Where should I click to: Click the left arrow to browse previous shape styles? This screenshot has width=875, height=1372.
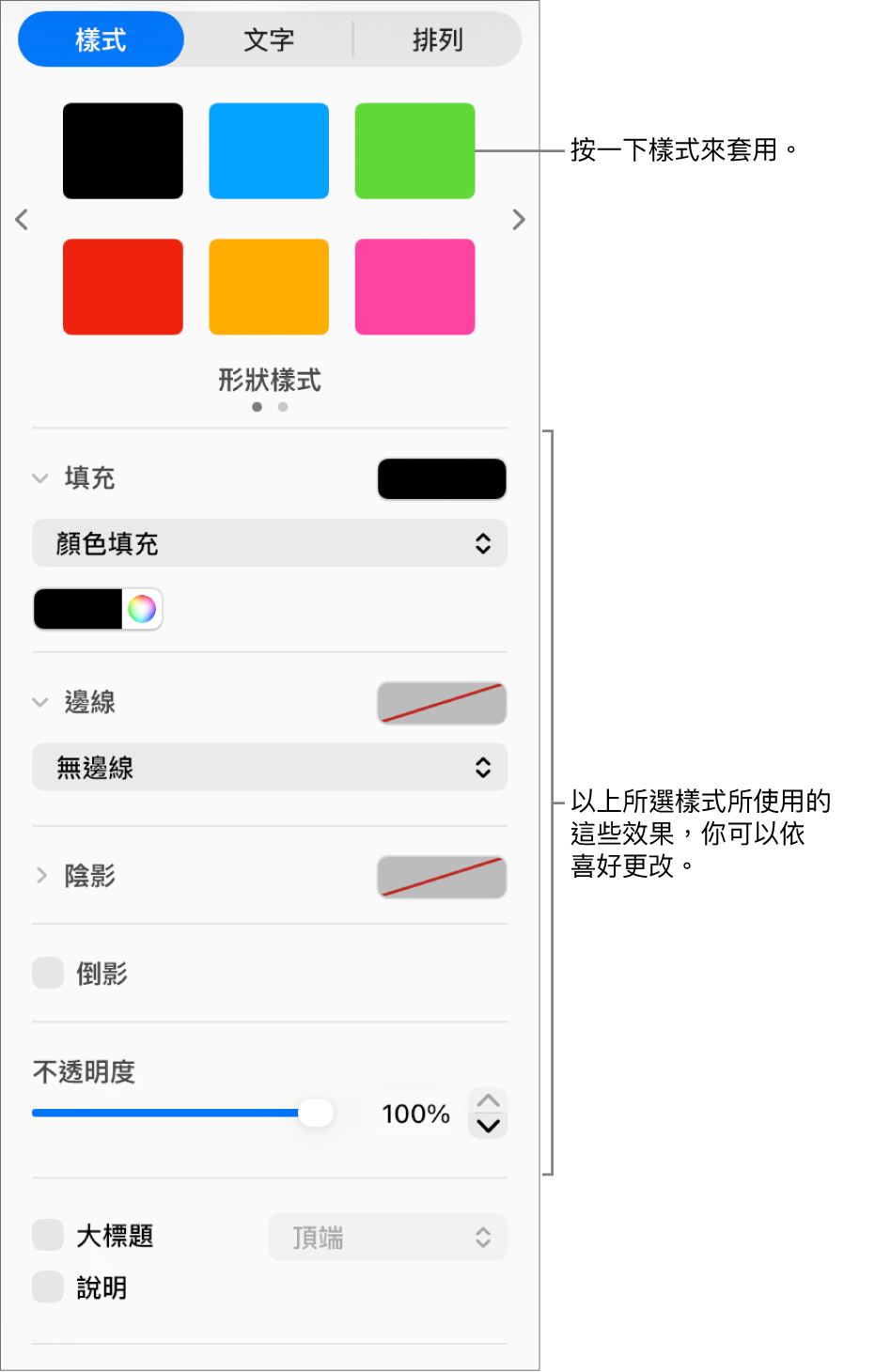pos(21,219)
